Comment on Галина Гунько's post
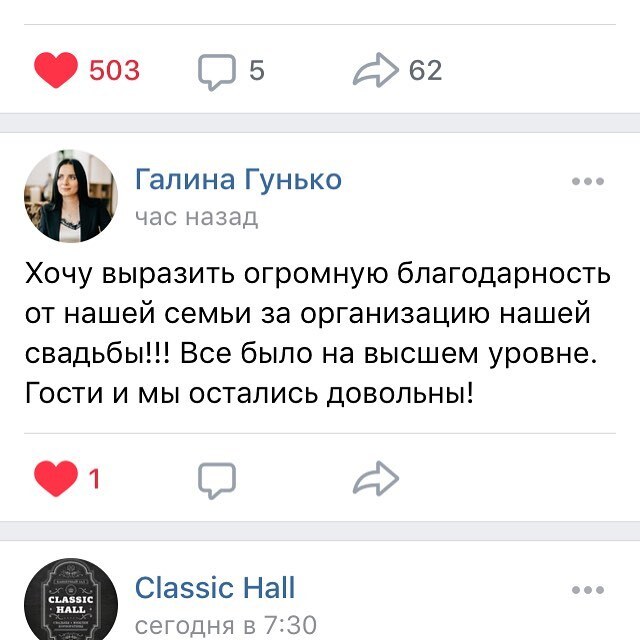The width and height of the screenshot is (640, 640). (x=217, y=480)
